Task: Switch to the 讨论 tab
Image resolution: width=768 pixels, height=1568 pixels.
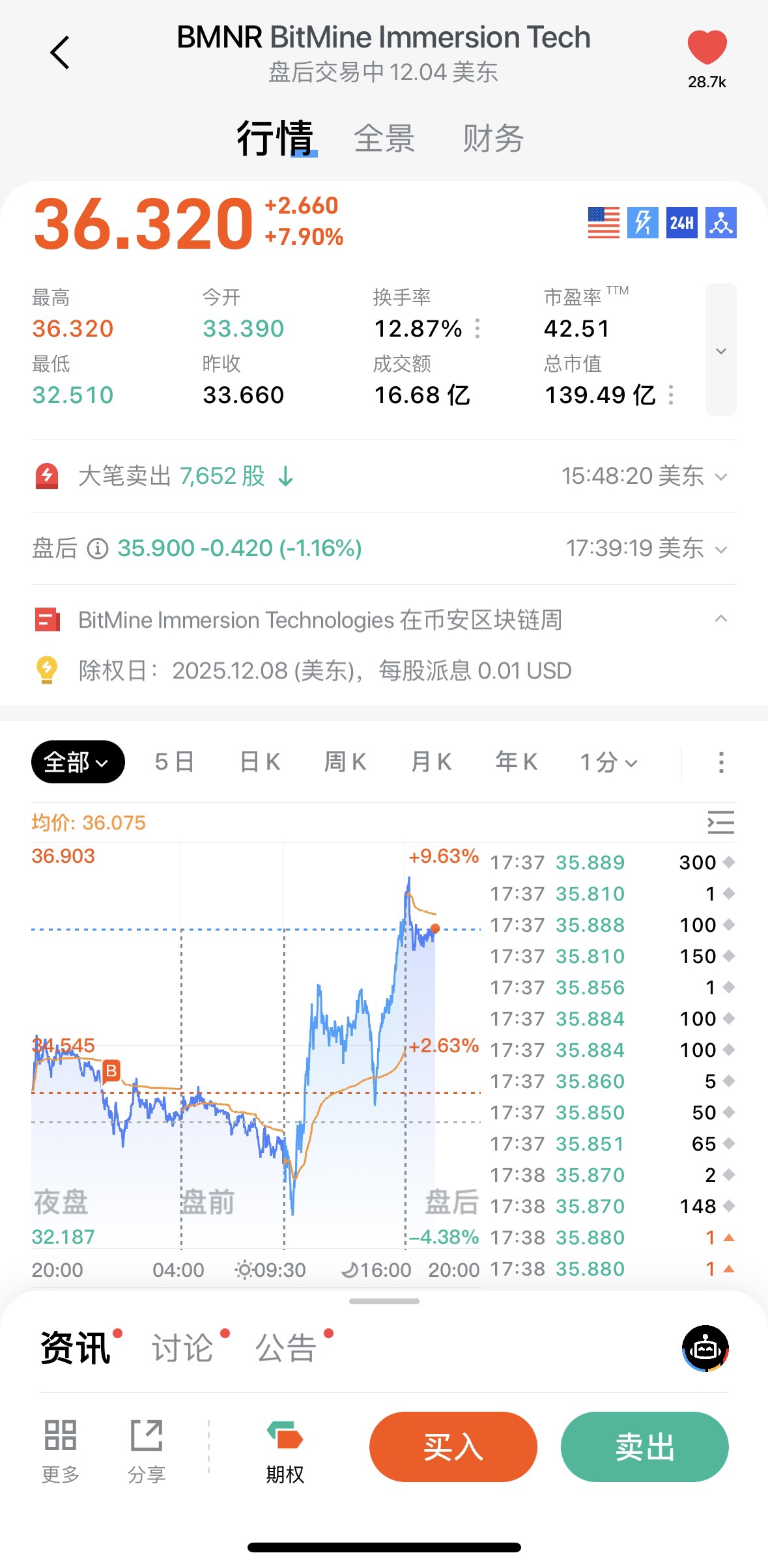Action: pos(182,1347)
